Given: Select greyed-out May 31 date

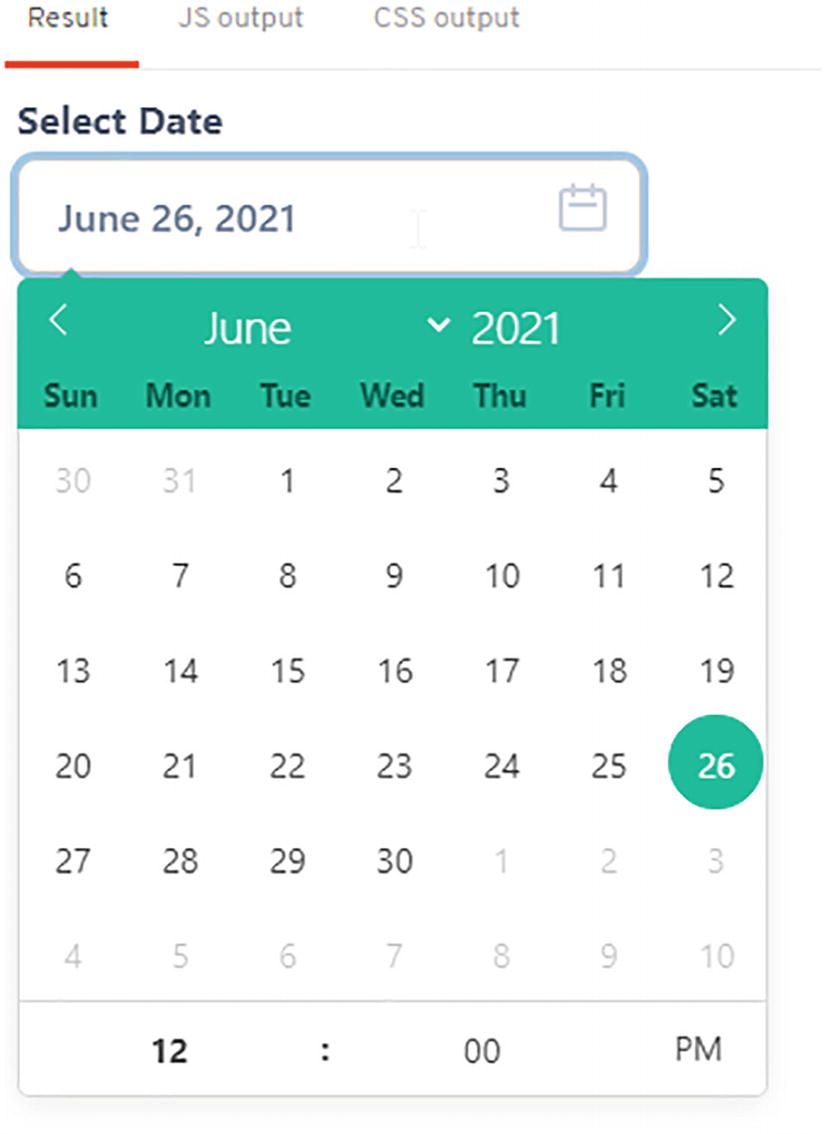Looking at the screenshot, I should tap(180, 481).
